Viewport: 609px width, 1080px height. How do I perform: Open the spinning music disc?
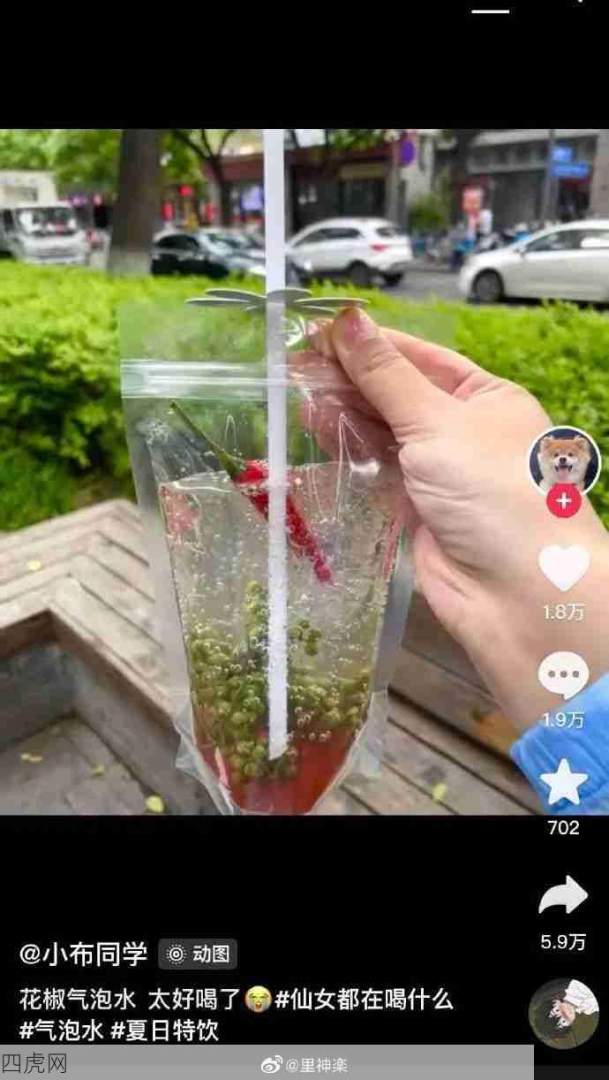[x=564, y=1013]
